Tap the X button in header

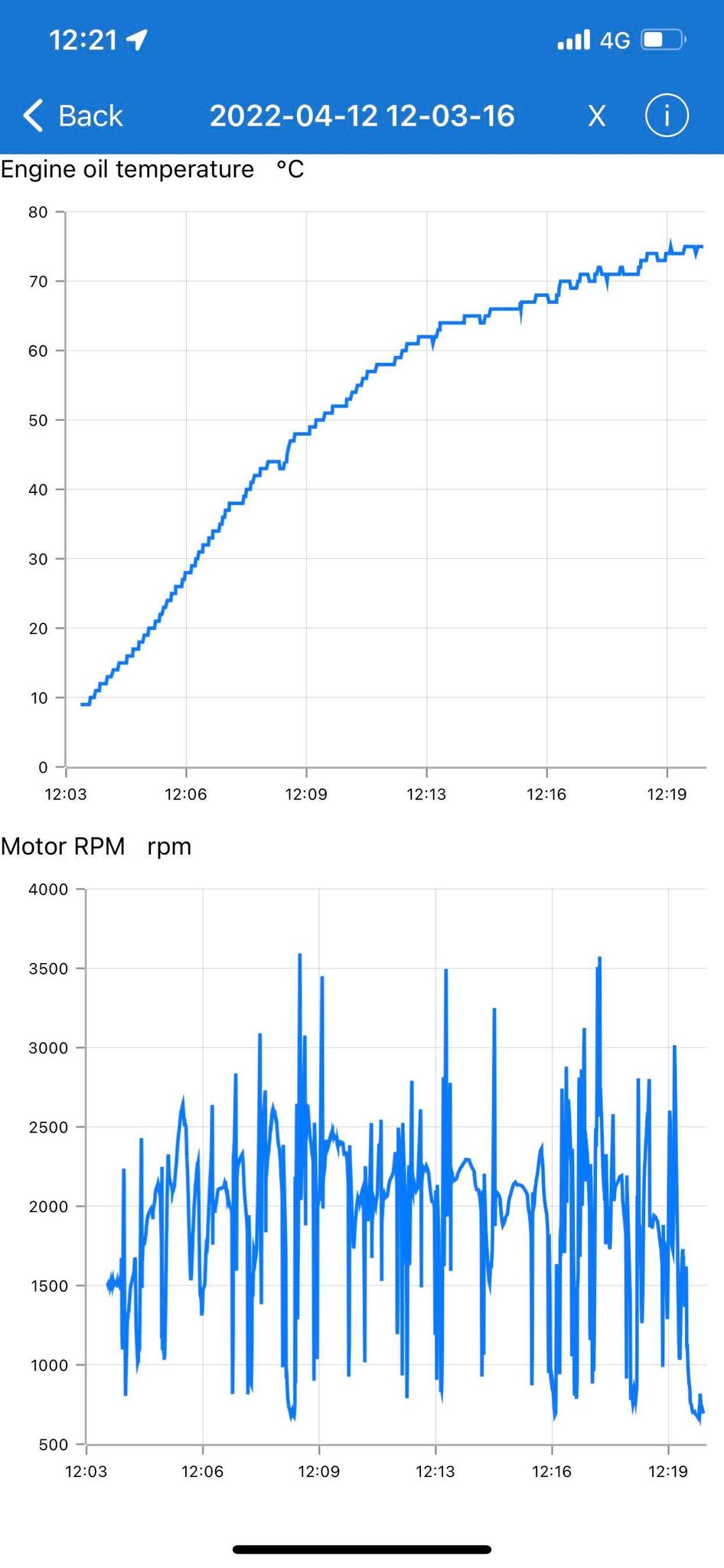tap(597, 116)
